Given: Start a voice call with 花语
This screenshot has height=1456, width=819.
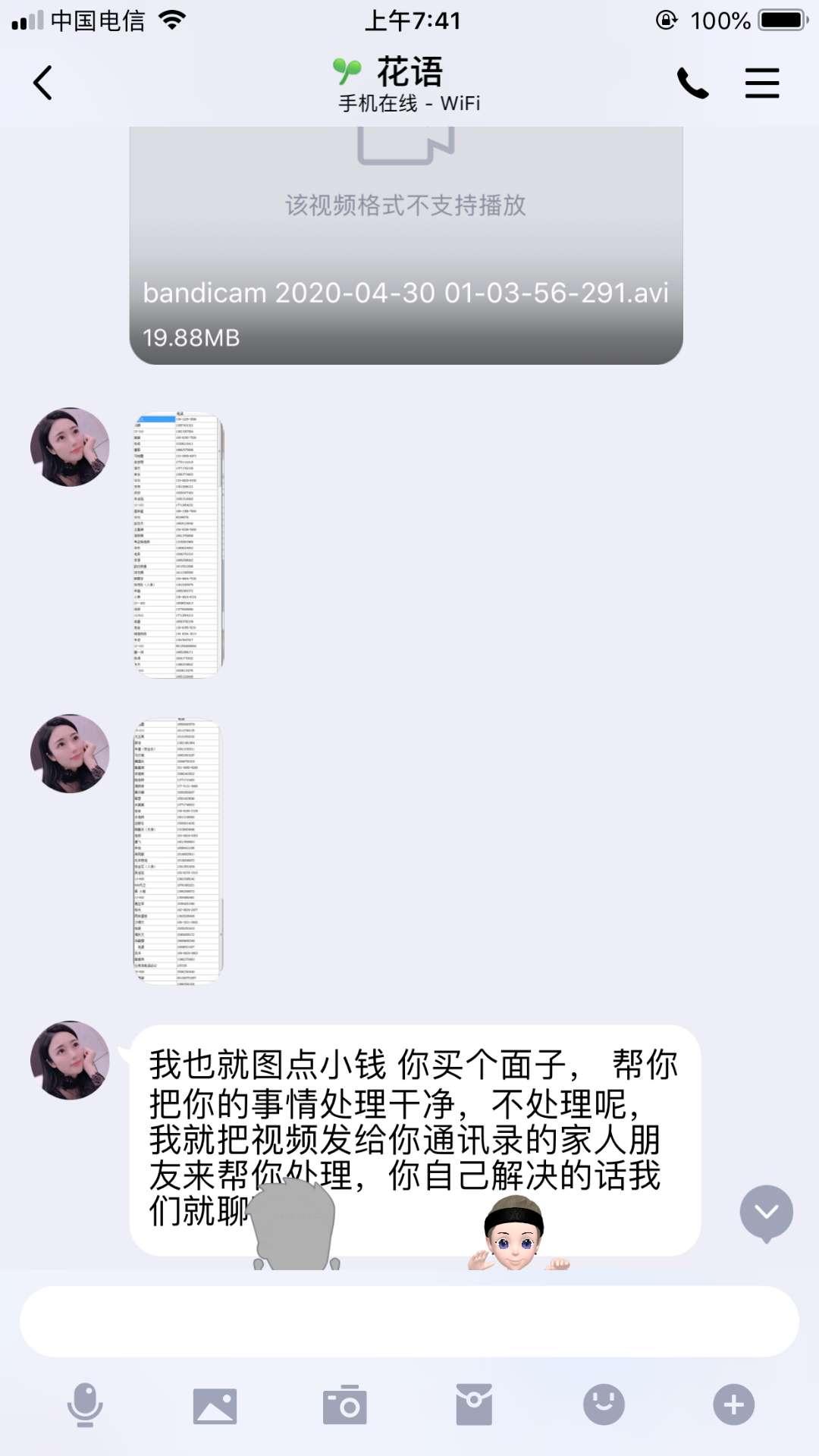Looking at the screenshot, I should pos(692,83).
